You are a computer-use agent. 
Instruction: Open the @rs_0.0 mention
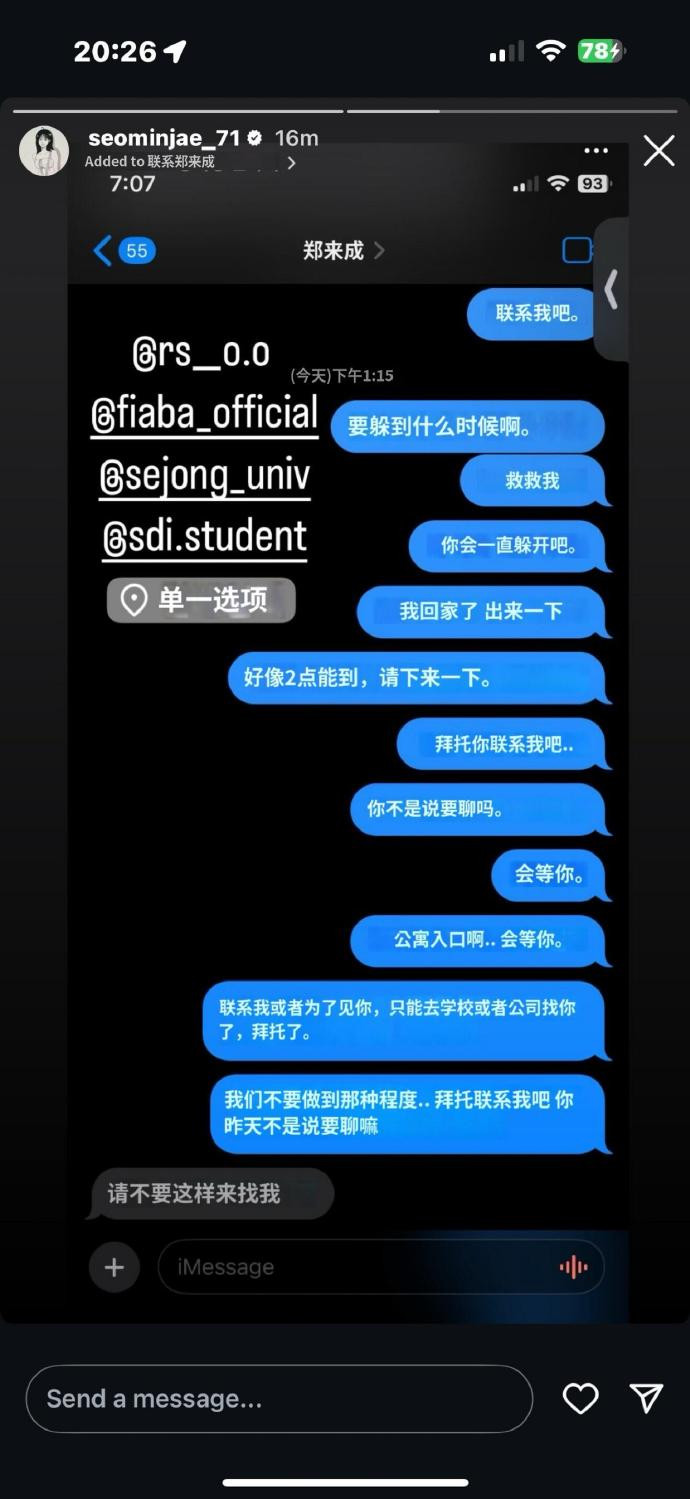coord(200,353)
